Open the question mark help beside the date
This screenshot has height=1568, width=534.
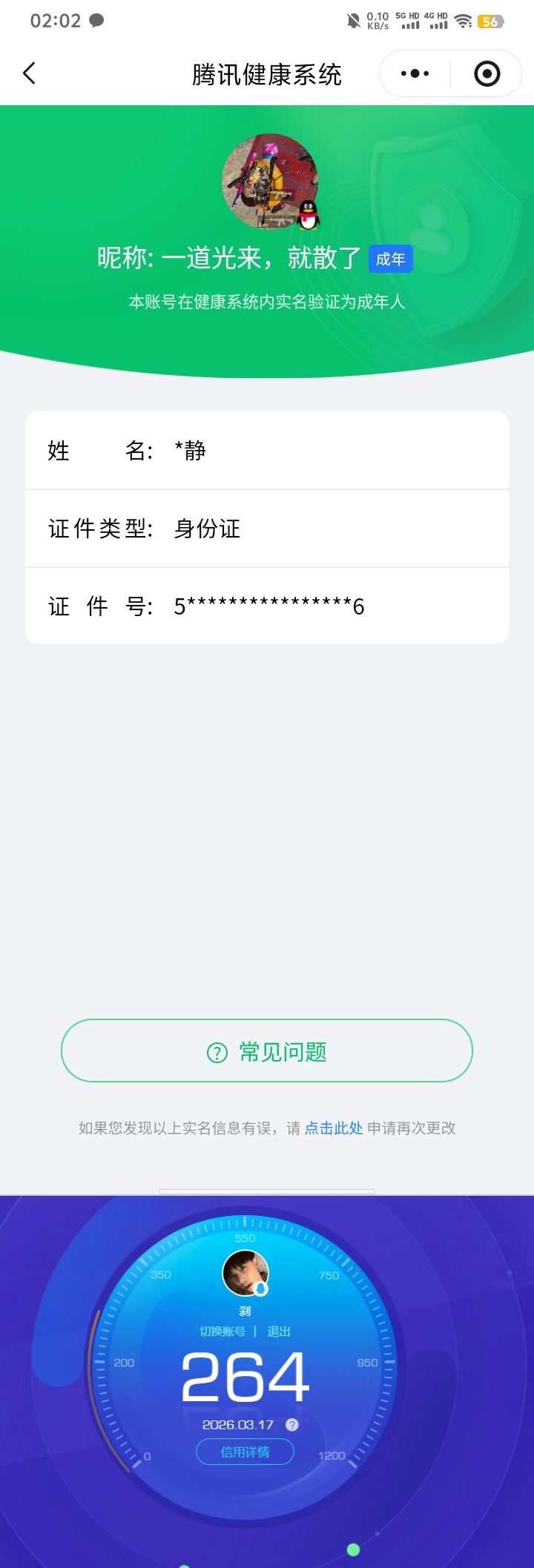(292, 1424)
